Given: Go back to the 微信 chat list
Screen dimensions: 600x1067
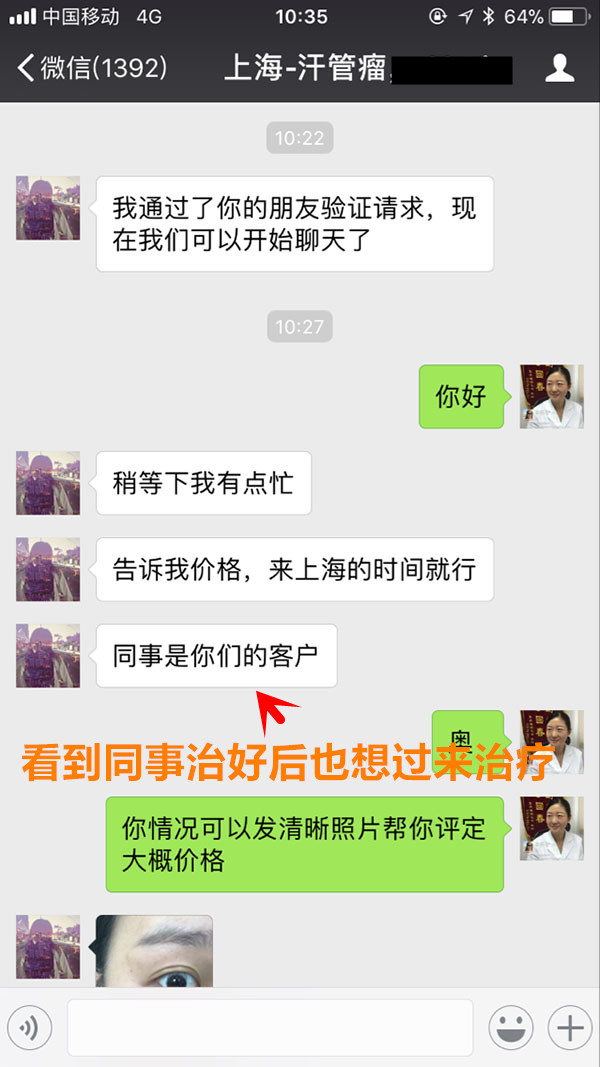Looking at the screenshot, I should [90, 68].
